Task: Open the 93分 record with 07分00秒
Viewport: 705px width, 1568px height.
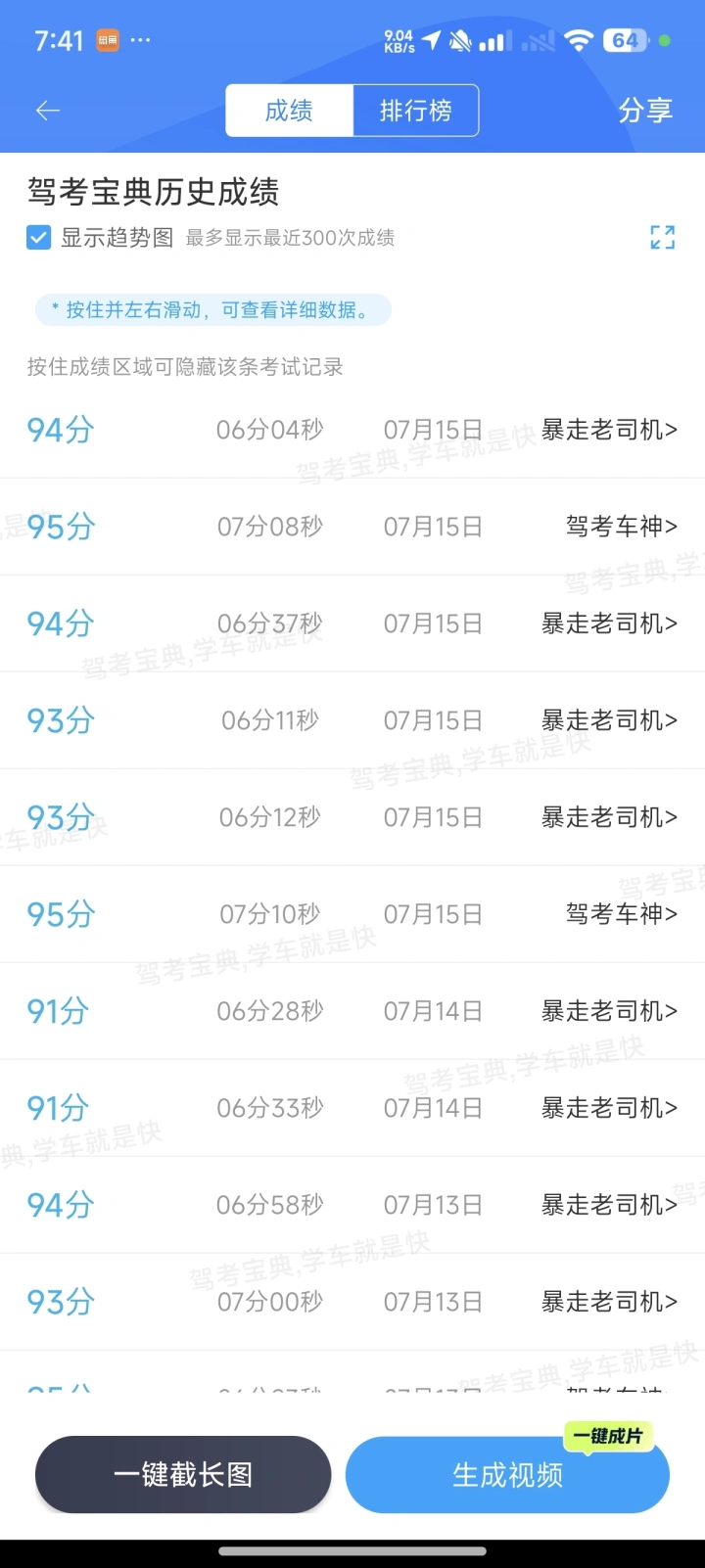Action: [x=352, y=1302]
